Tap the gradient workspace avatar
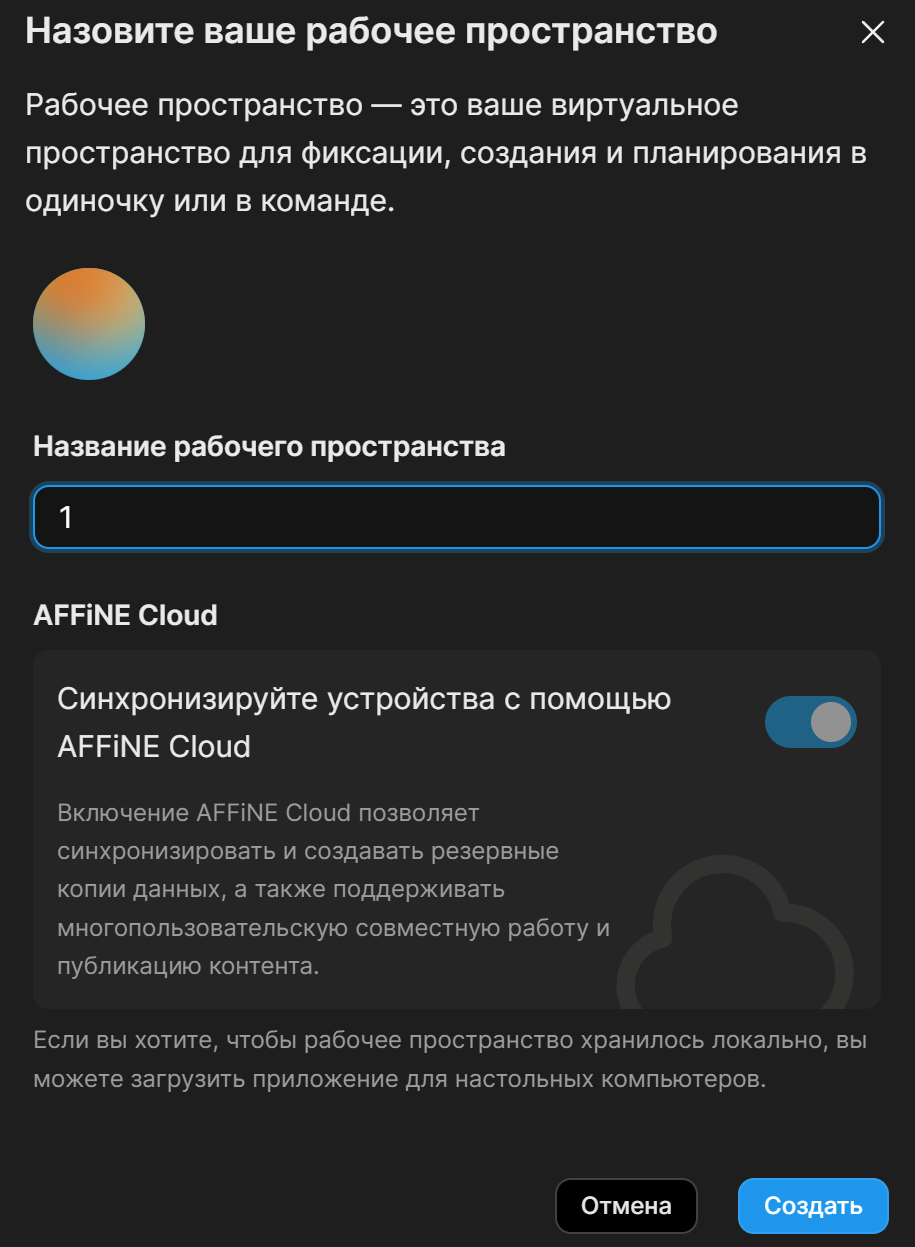The height and width of the screenshot is (1247, 915). pyautogui.click(x=89, y=324)
